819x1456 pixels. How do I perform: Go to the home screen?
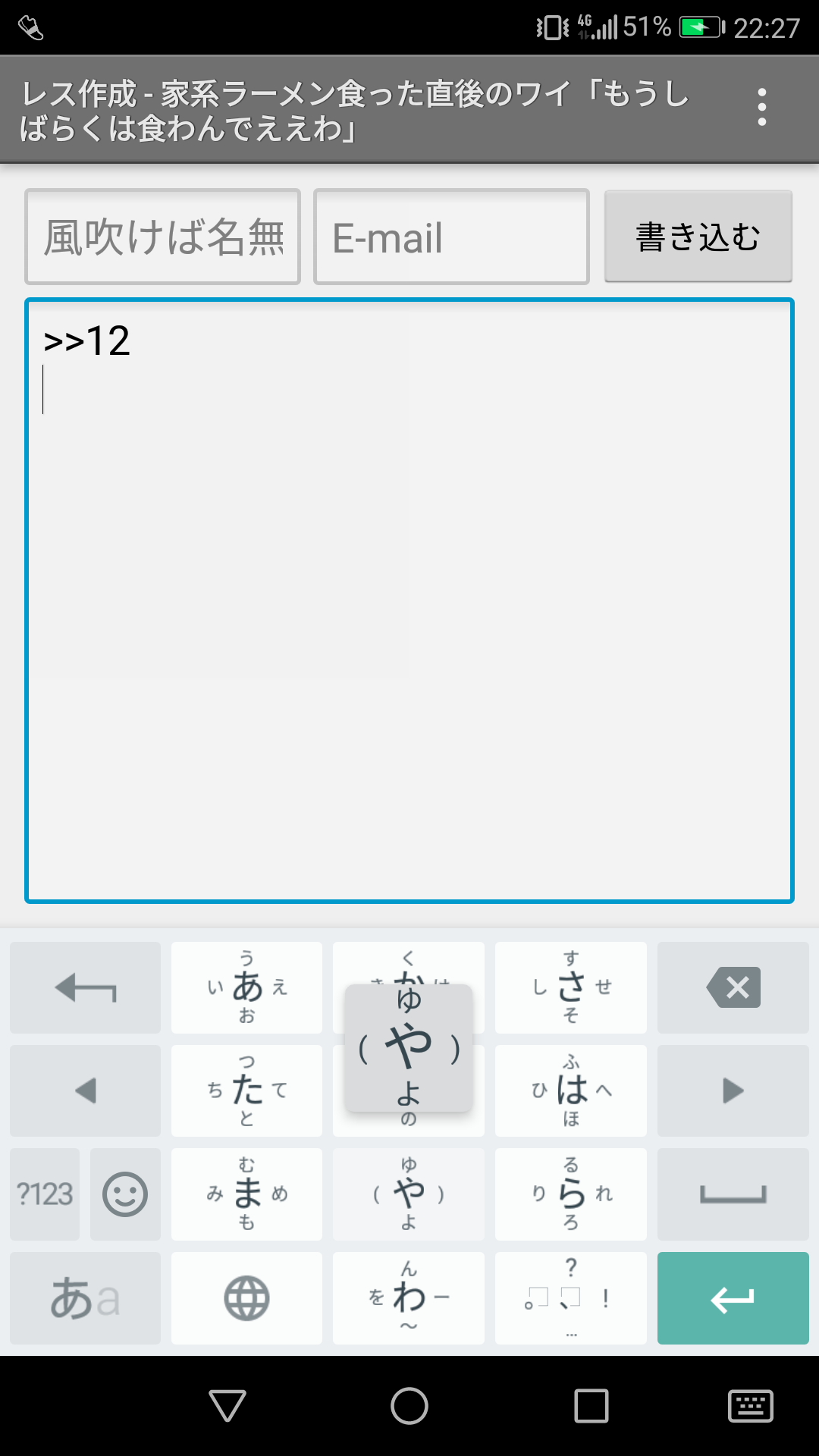tap(409, 1406)
